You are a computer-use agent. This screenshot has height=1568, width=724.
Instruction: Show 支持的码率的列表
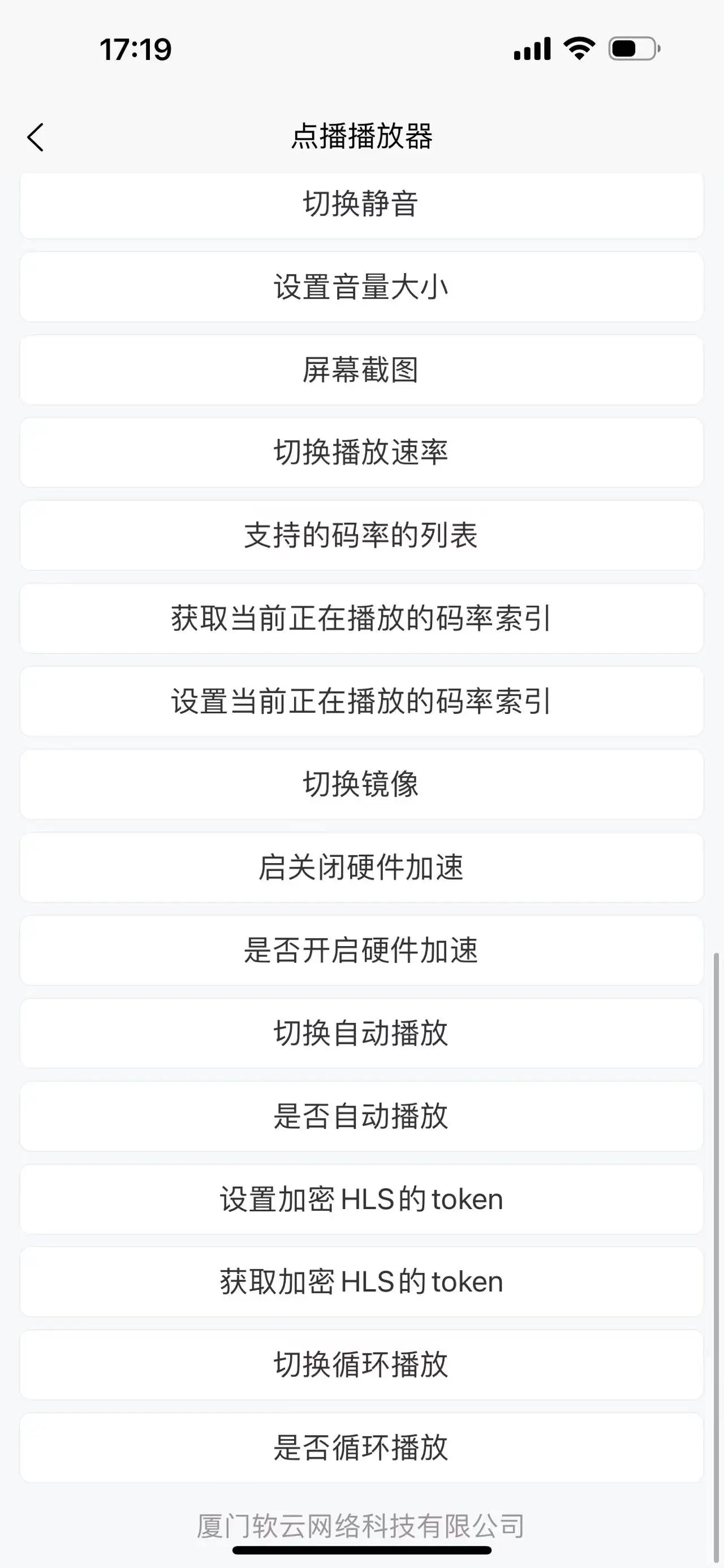click(x=361, y=536)
